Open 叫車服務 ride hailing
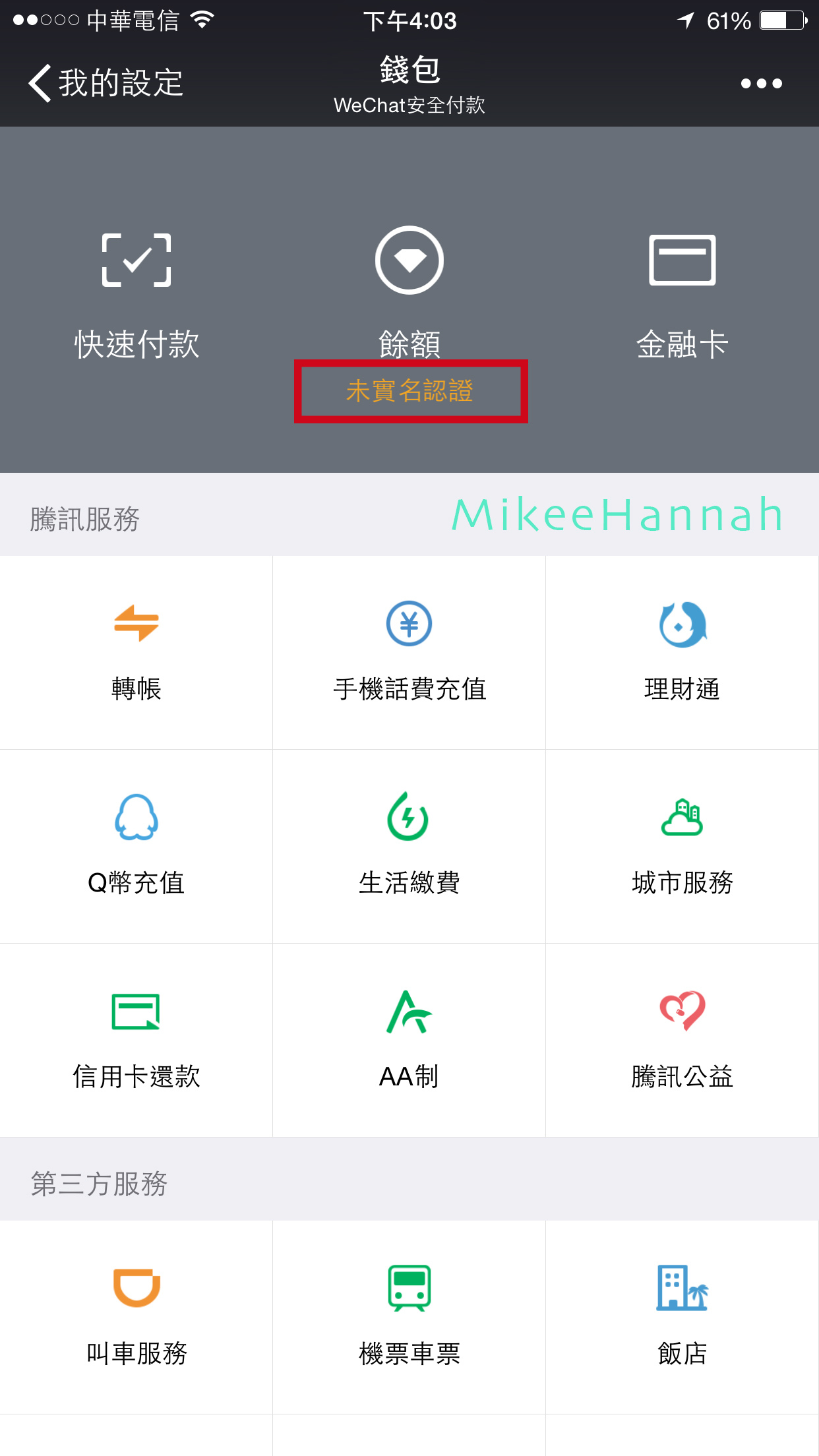 (x=136, y=1317)
